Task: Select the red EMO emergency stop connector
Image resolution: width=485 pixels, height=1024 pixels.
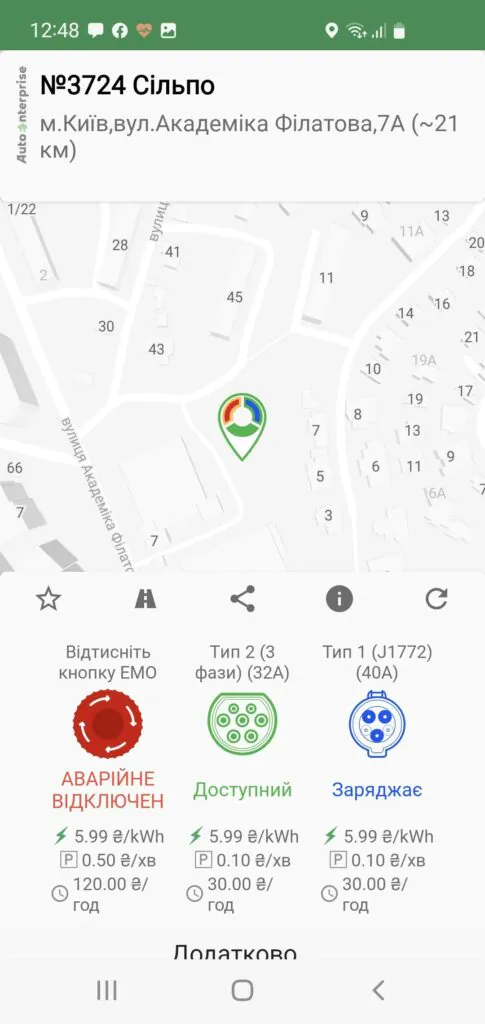Action: point(108,724)
